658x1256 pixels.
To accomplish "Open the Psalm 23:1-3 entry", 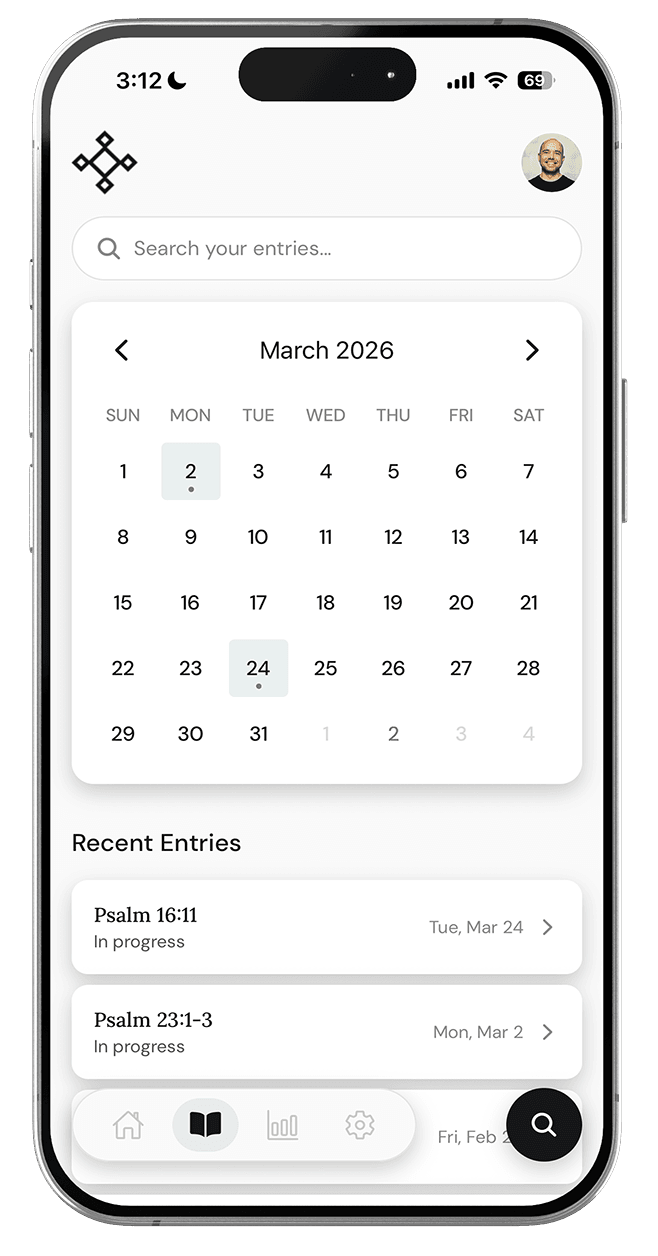I will tap(327, 1032).
